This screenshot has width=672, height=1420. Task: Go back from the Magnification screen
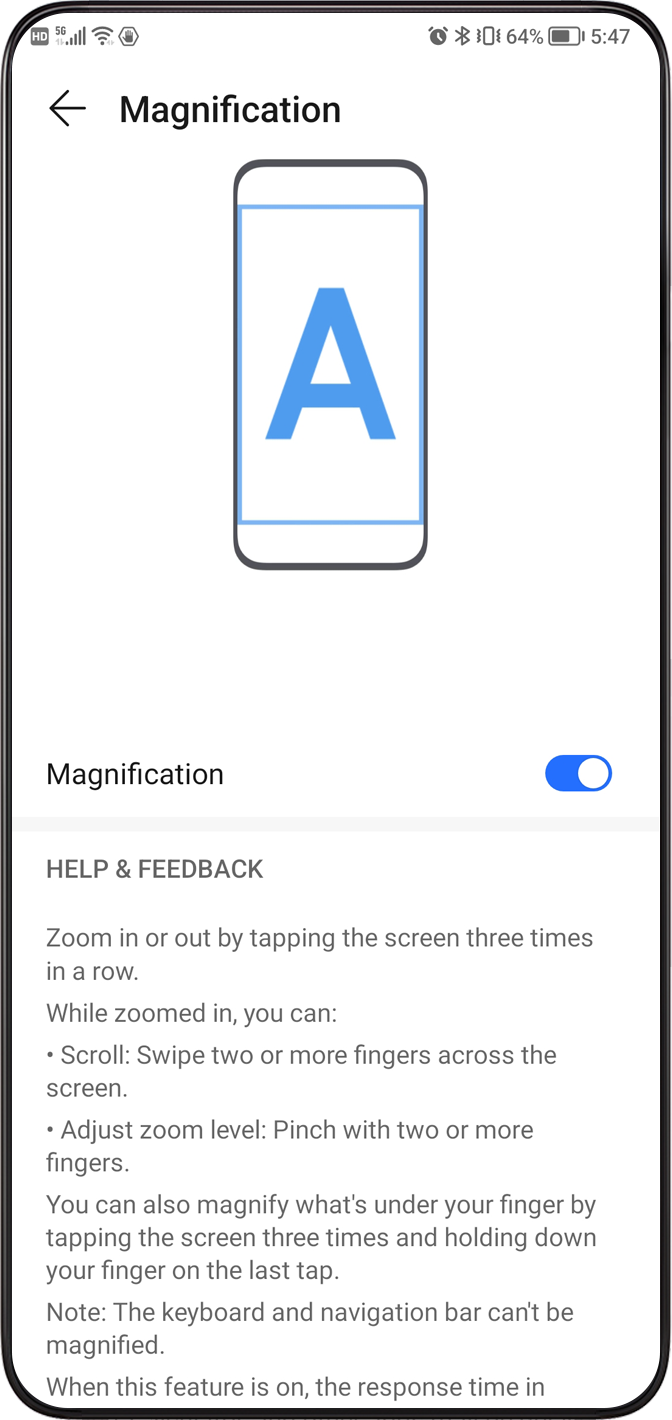point(67,108)
